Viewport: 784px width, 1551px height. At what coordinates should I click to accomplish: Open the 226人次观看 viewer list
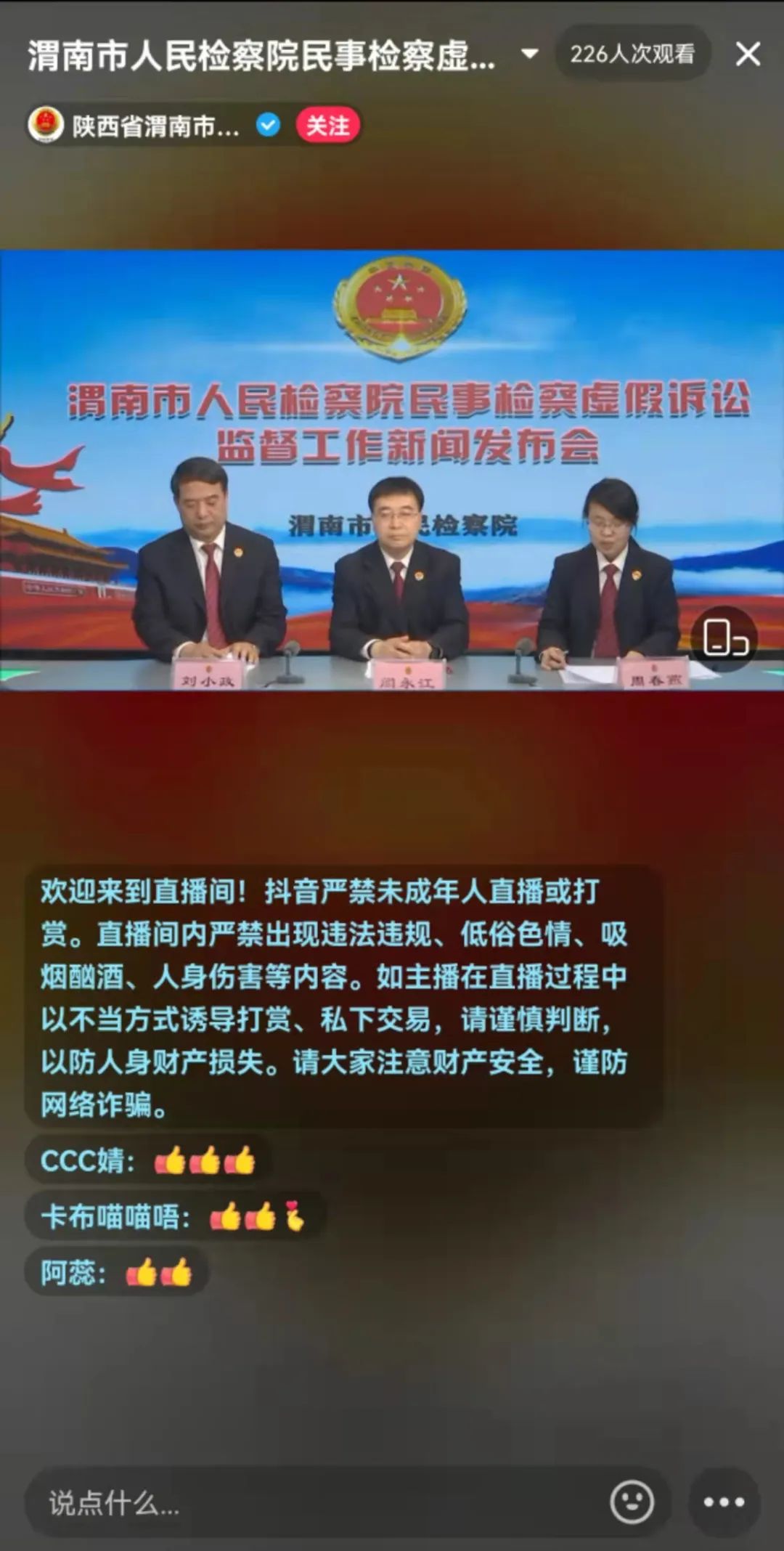click(632, 54)
